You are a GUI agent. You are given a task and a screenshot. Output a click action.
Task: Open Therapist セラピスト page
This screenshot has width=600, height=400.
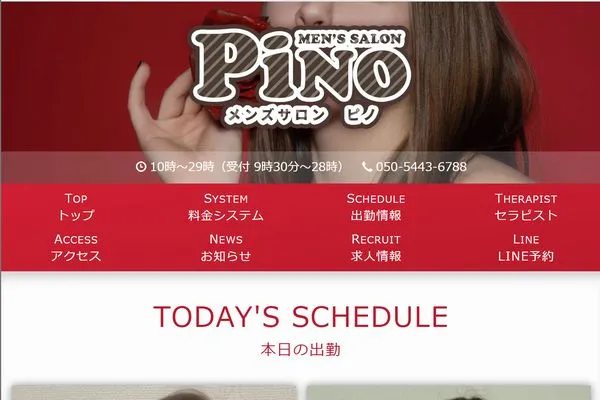pos(526,207)
